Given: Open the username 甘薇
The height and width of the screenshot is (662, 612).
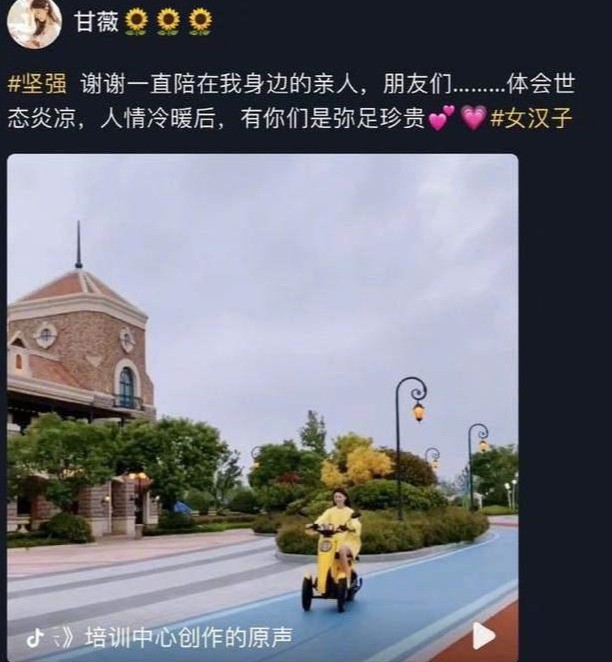Looking at the screenshot, I should [x=96, y=22].
